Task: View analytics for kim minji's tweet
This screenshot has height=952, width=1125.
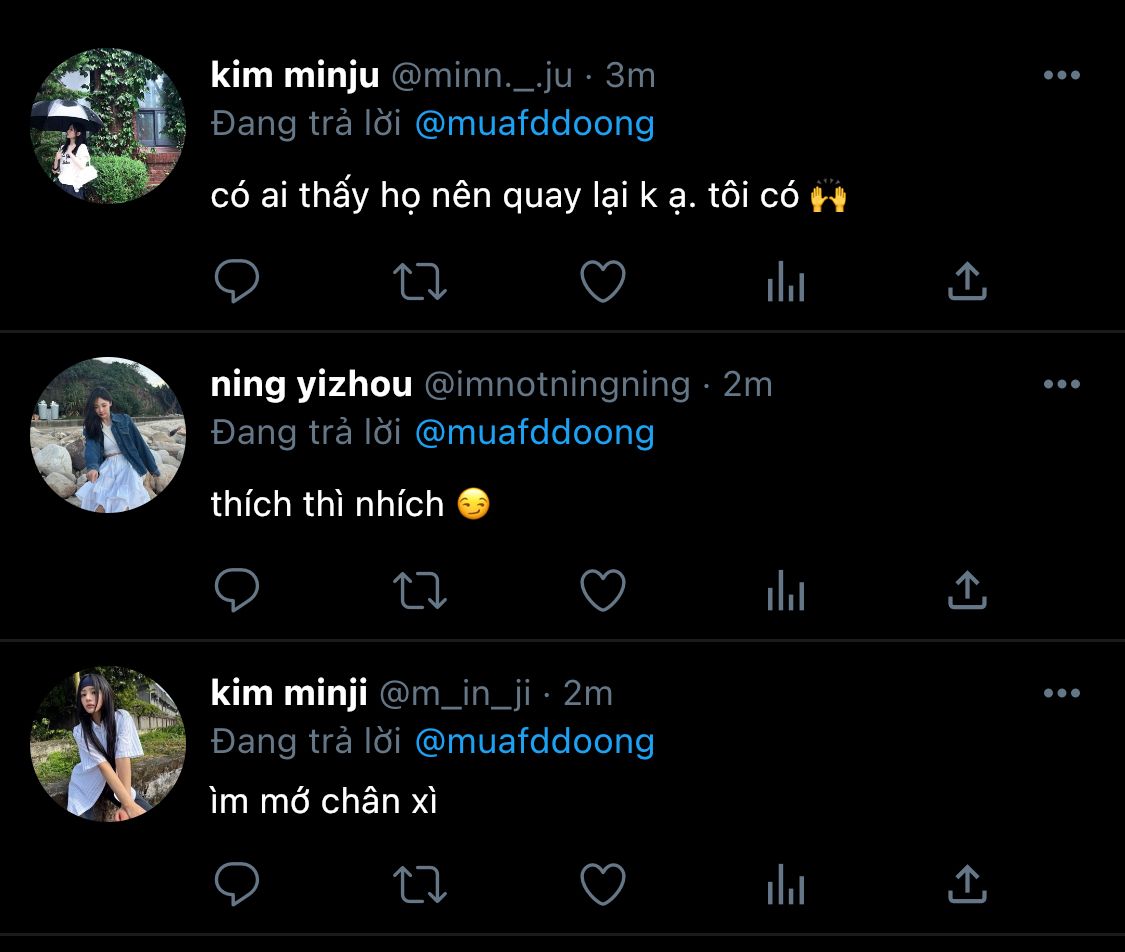Action: (786, 885)
